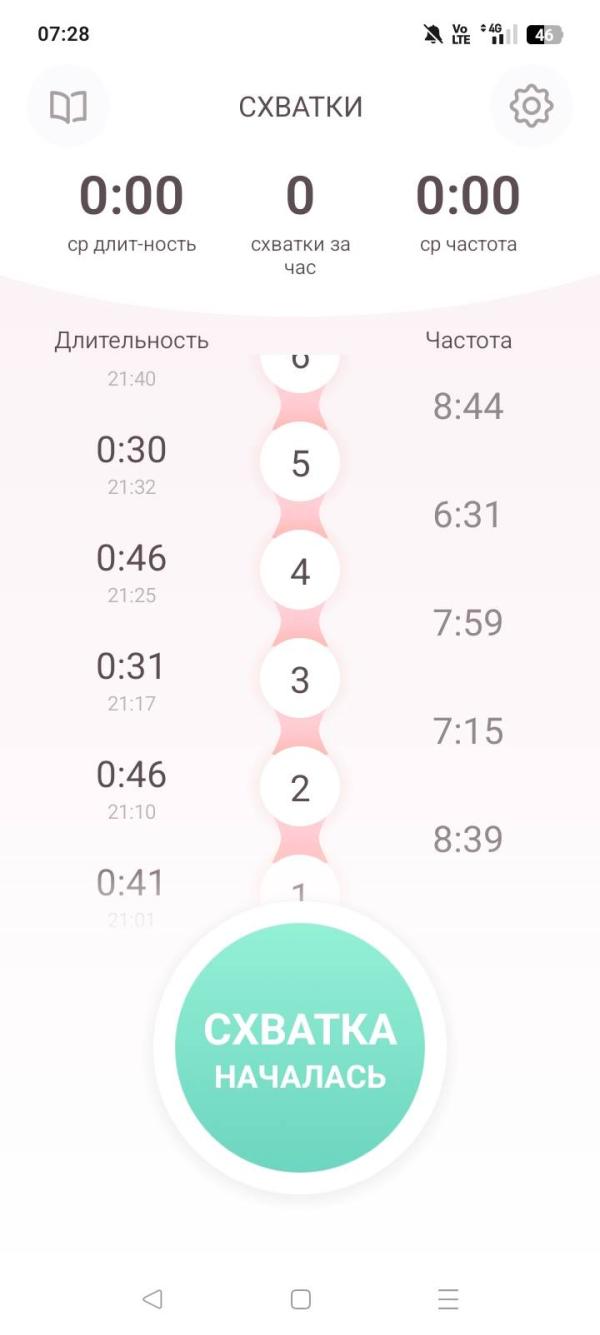Go to the system home screen
Screen dimensions: 600x1335
pyautogui.click(x=300, y=1299)
